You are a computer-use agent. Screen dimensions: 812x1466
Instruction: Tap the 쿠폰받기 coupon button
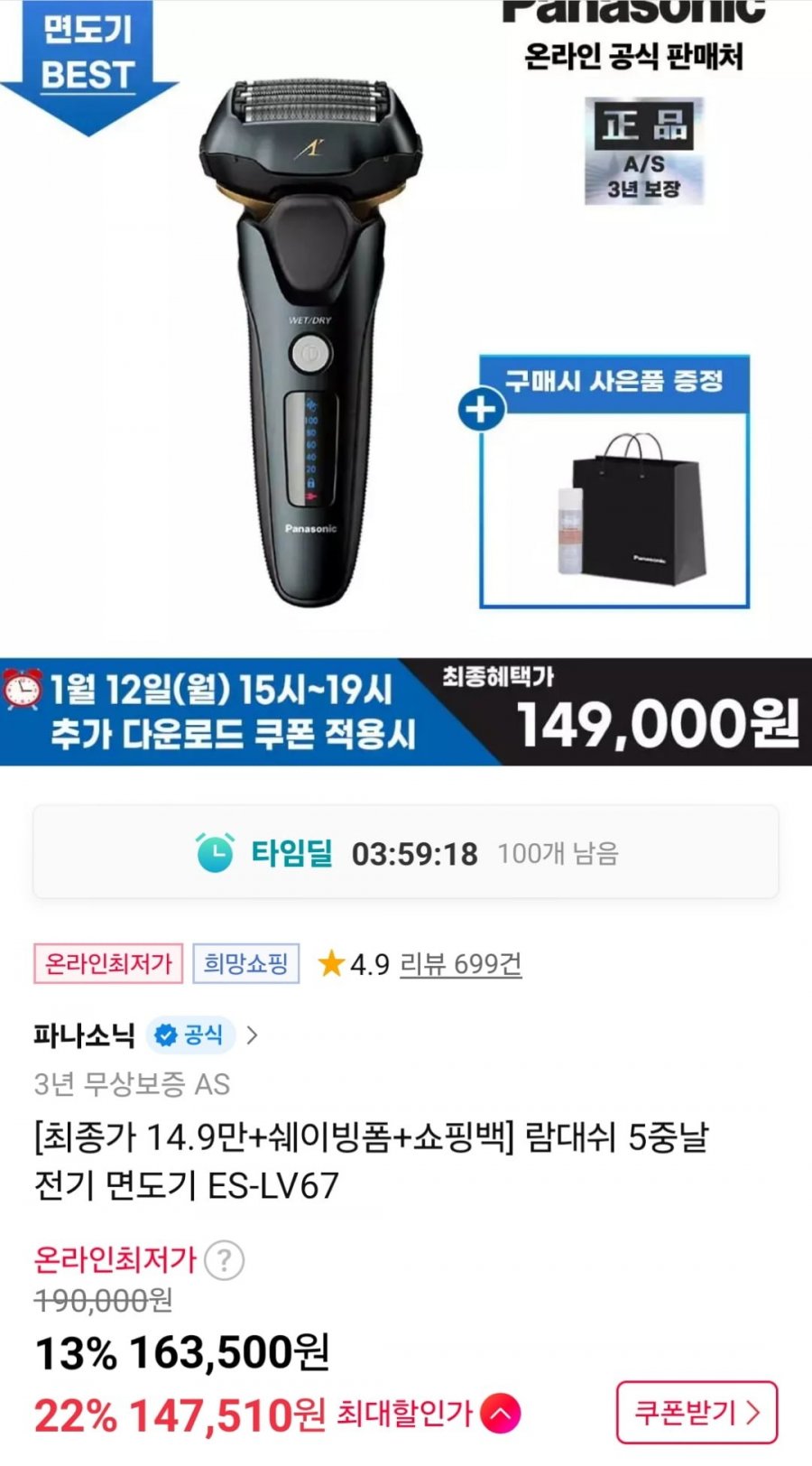697,1412
